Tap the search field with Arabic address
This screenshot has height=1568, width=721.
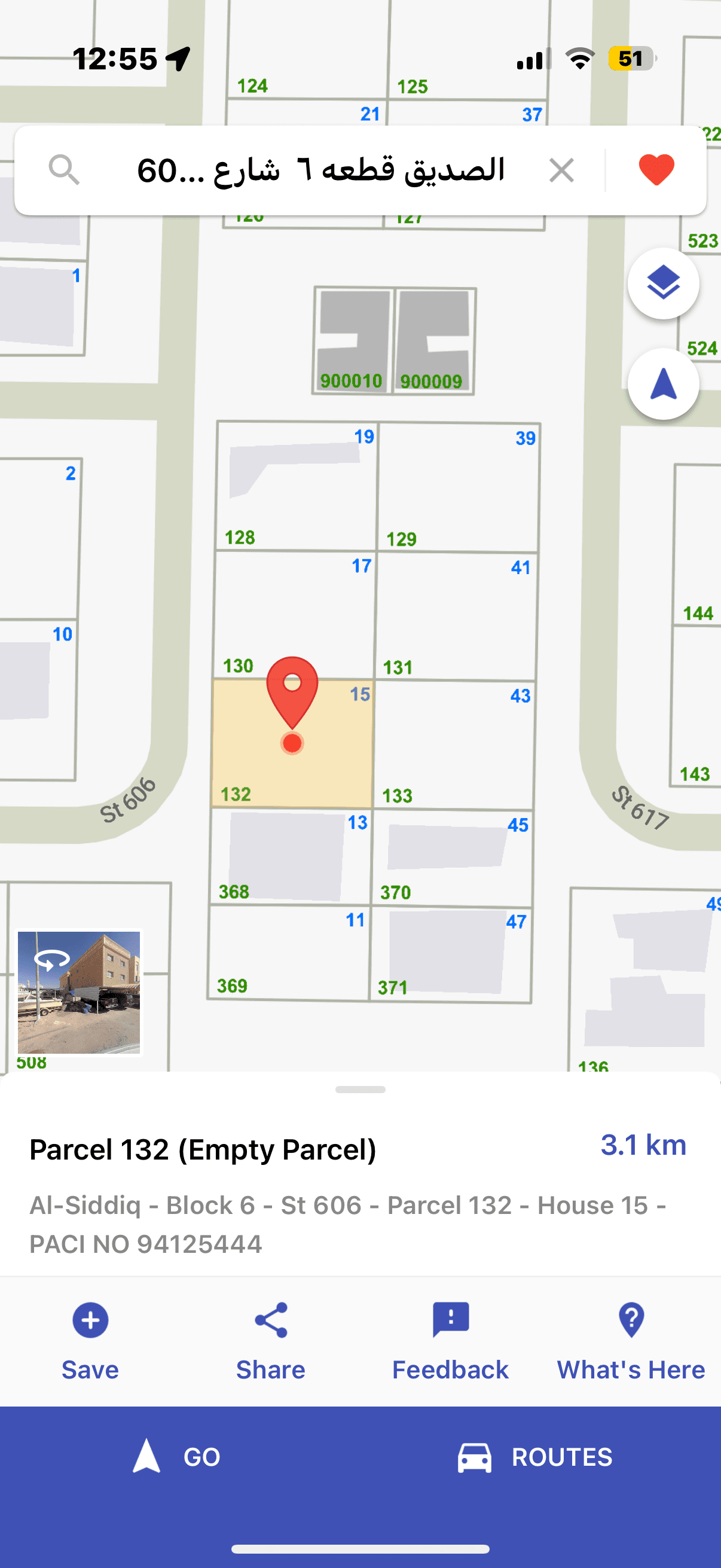[x=320, y=170]
